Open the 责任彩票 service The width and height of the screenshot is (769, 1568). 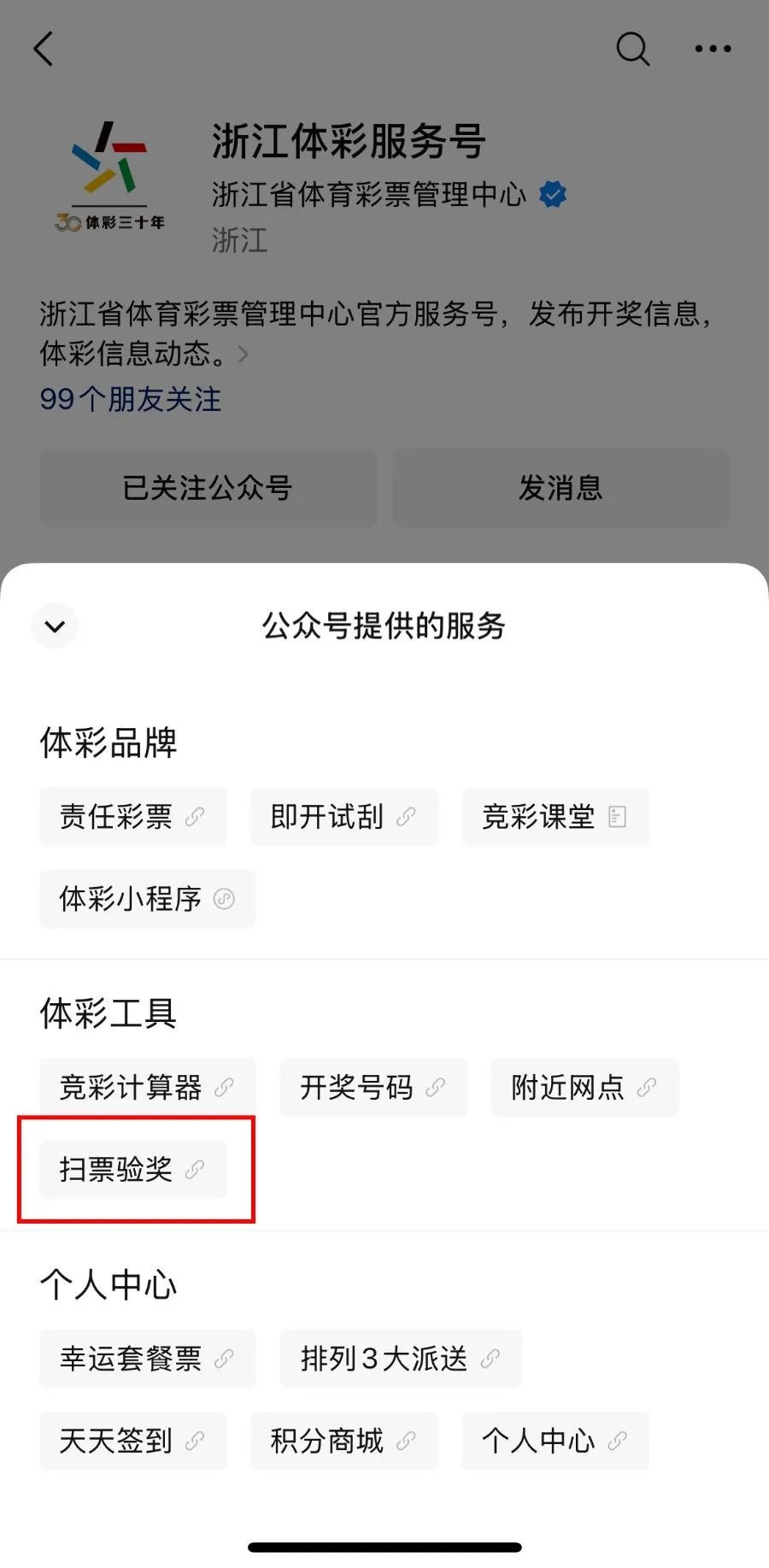[x=132, y=817]
